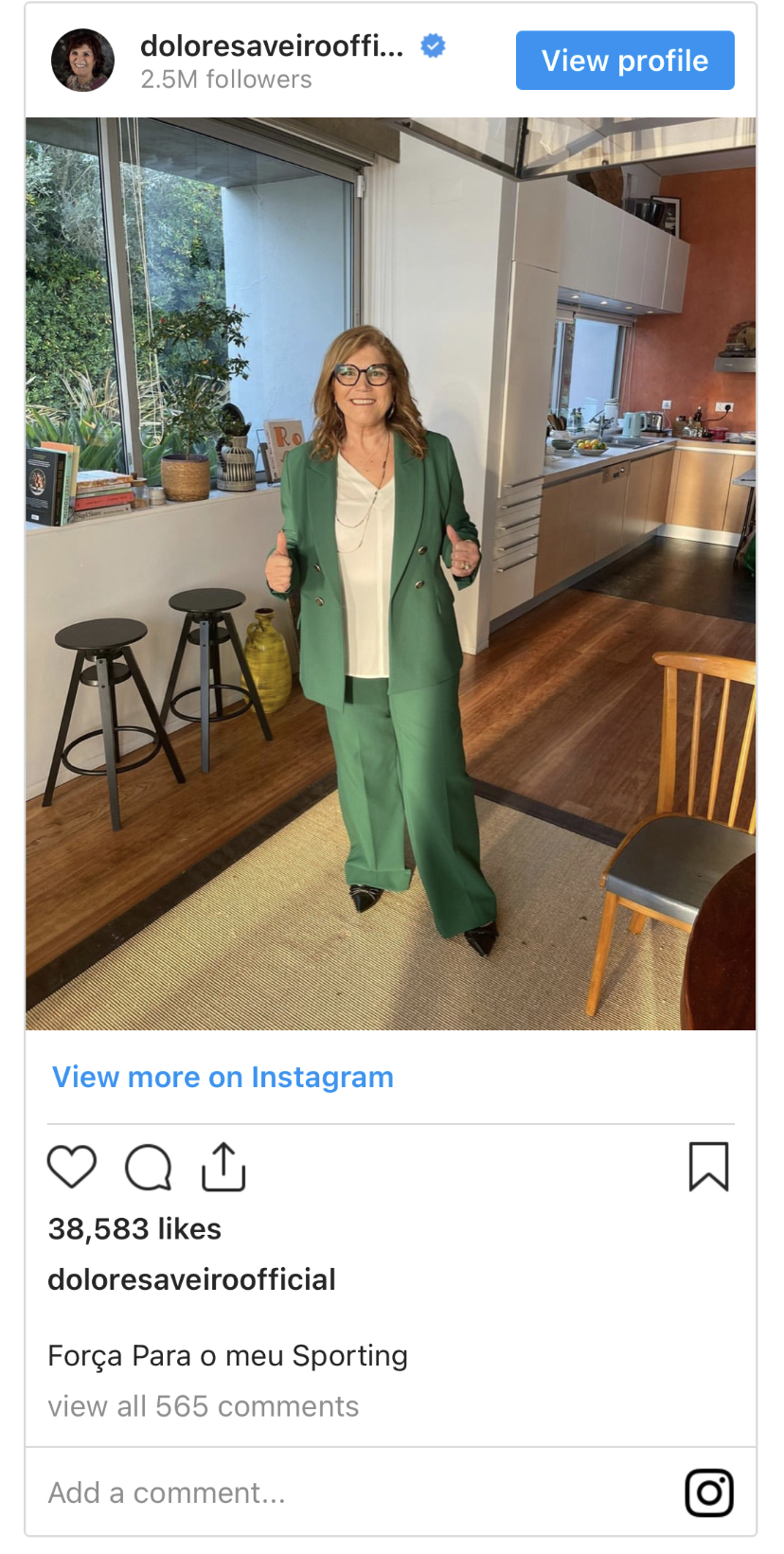Viewport: 784px width, 1554px height.
Task: Open doloresaveiroofficial's profile avatar
Action: (x=82, y=60)
